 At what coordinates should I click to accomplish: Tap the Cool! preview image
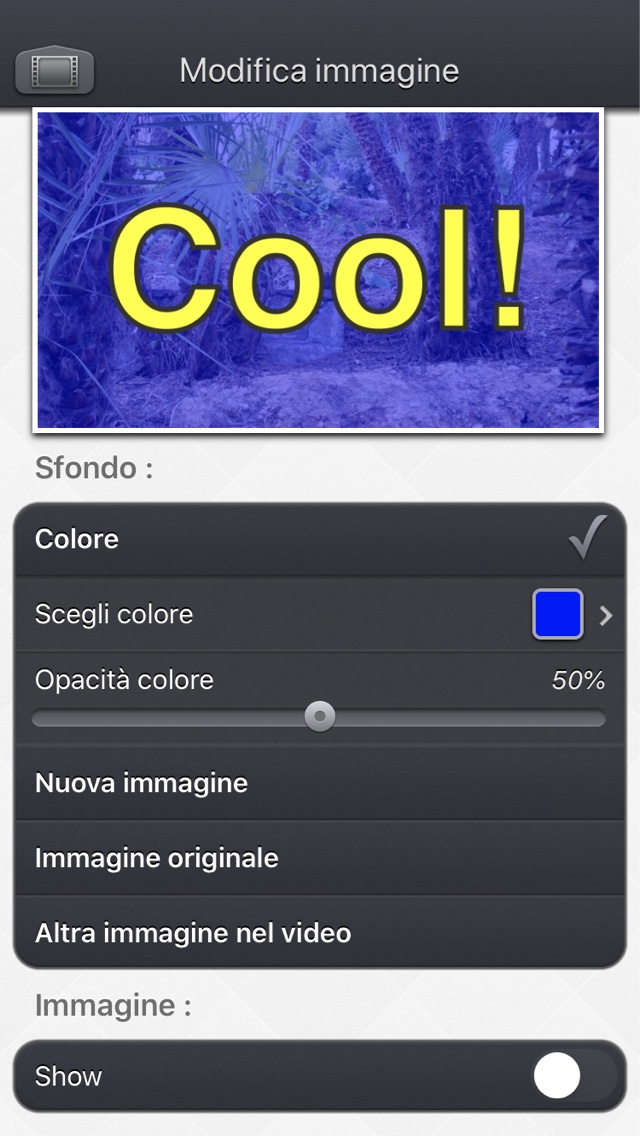[319, 269]
